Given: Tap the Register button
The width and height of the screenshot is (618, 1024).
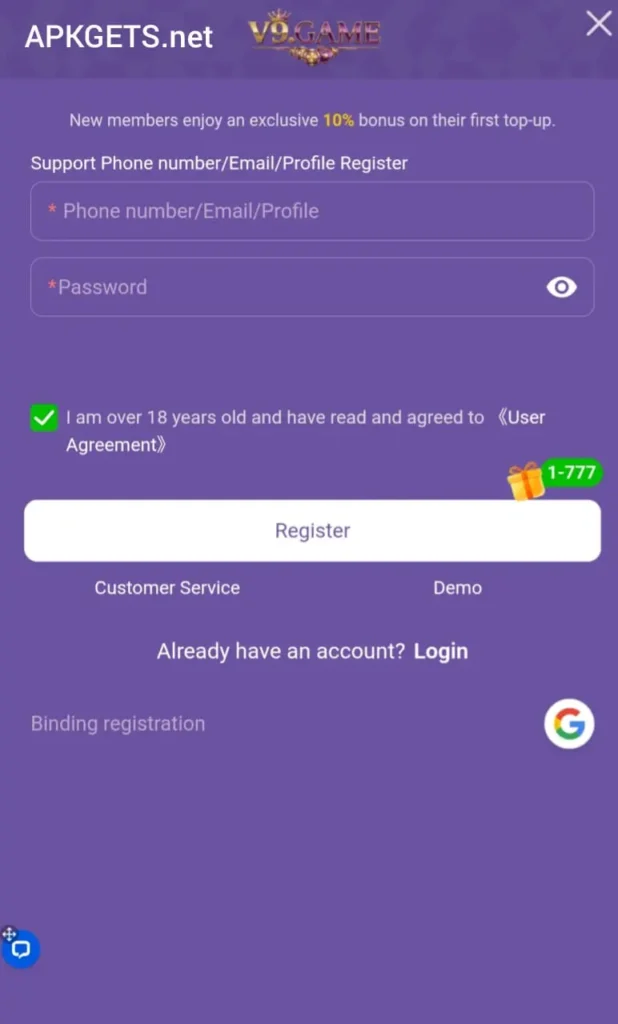Looking at the screenshot, I should point(312,530).
